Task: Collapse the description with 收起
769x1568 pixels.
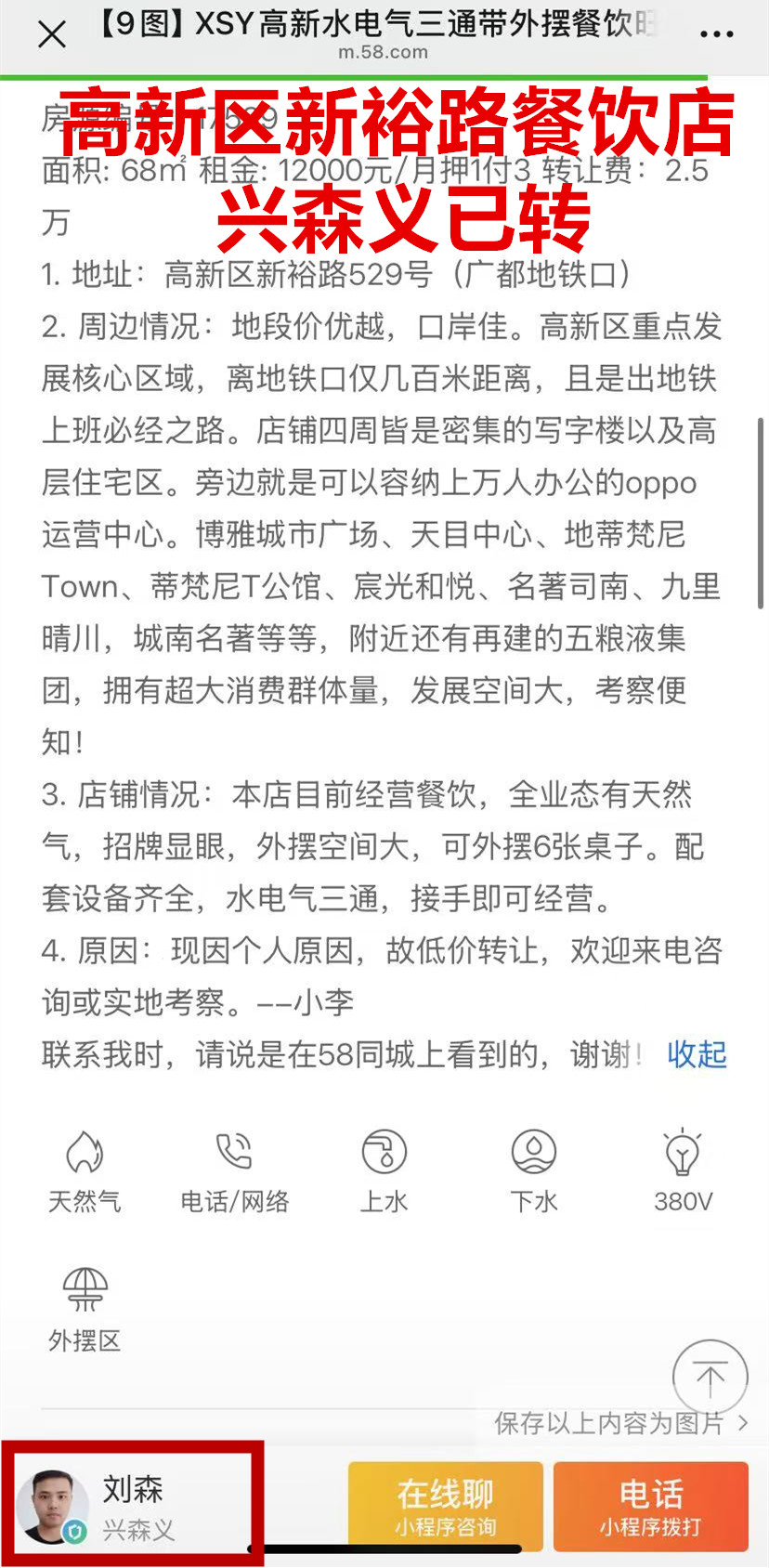Action: pyautogui.click(x=697, y=1054)
